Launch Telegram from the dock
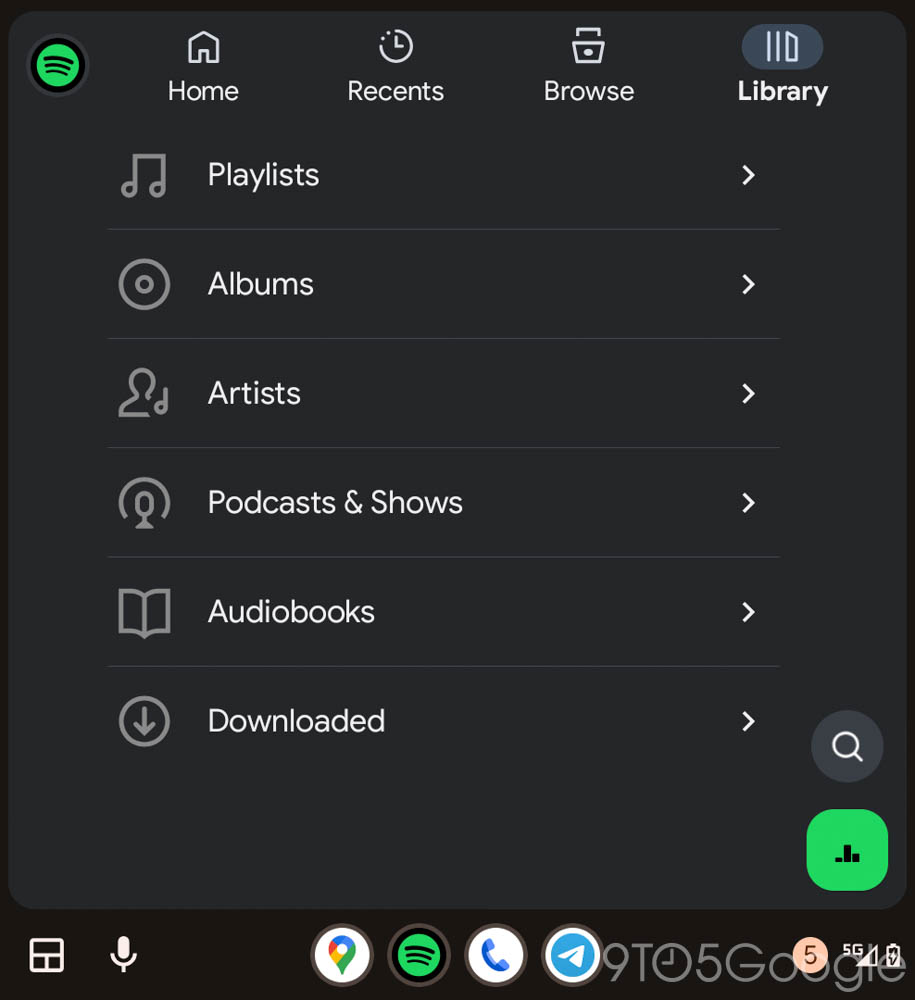Image resolution: width=915 pixels, height=1000 pixels. tap(573, 956)
